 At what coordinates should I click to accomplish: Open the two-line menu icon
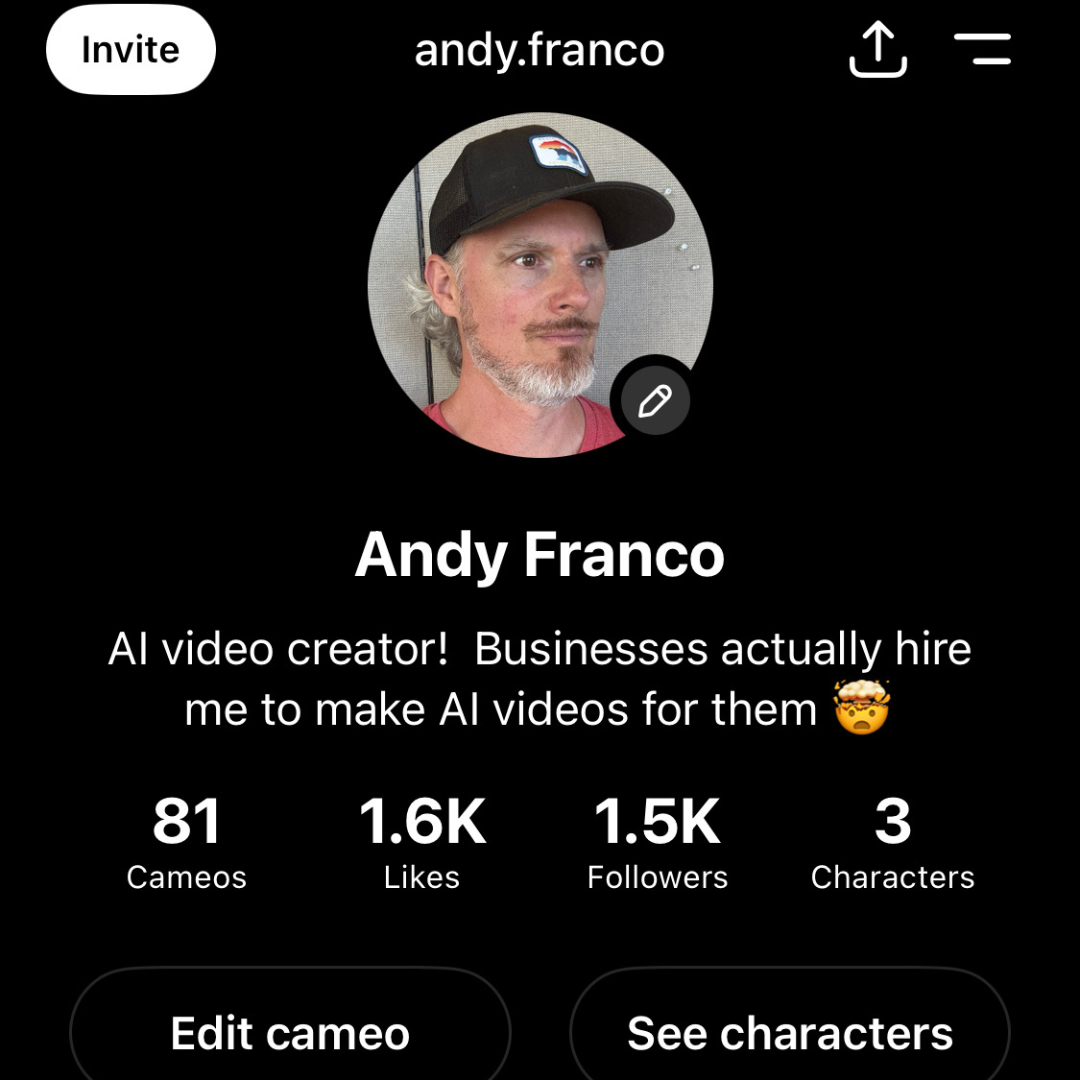click(x=982, y=49)
